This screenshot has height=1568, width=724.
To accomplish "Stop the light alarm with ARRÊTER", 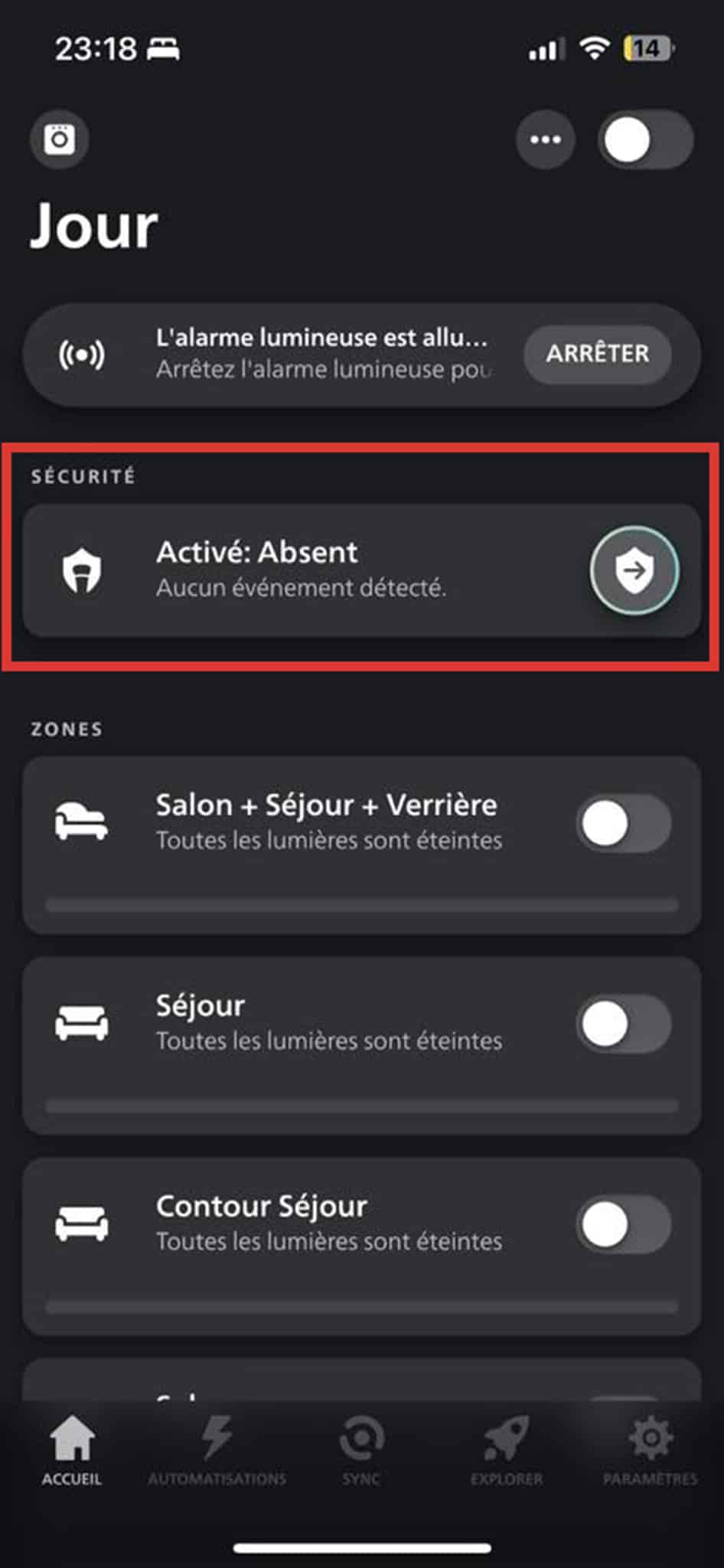I will [598, 354].
